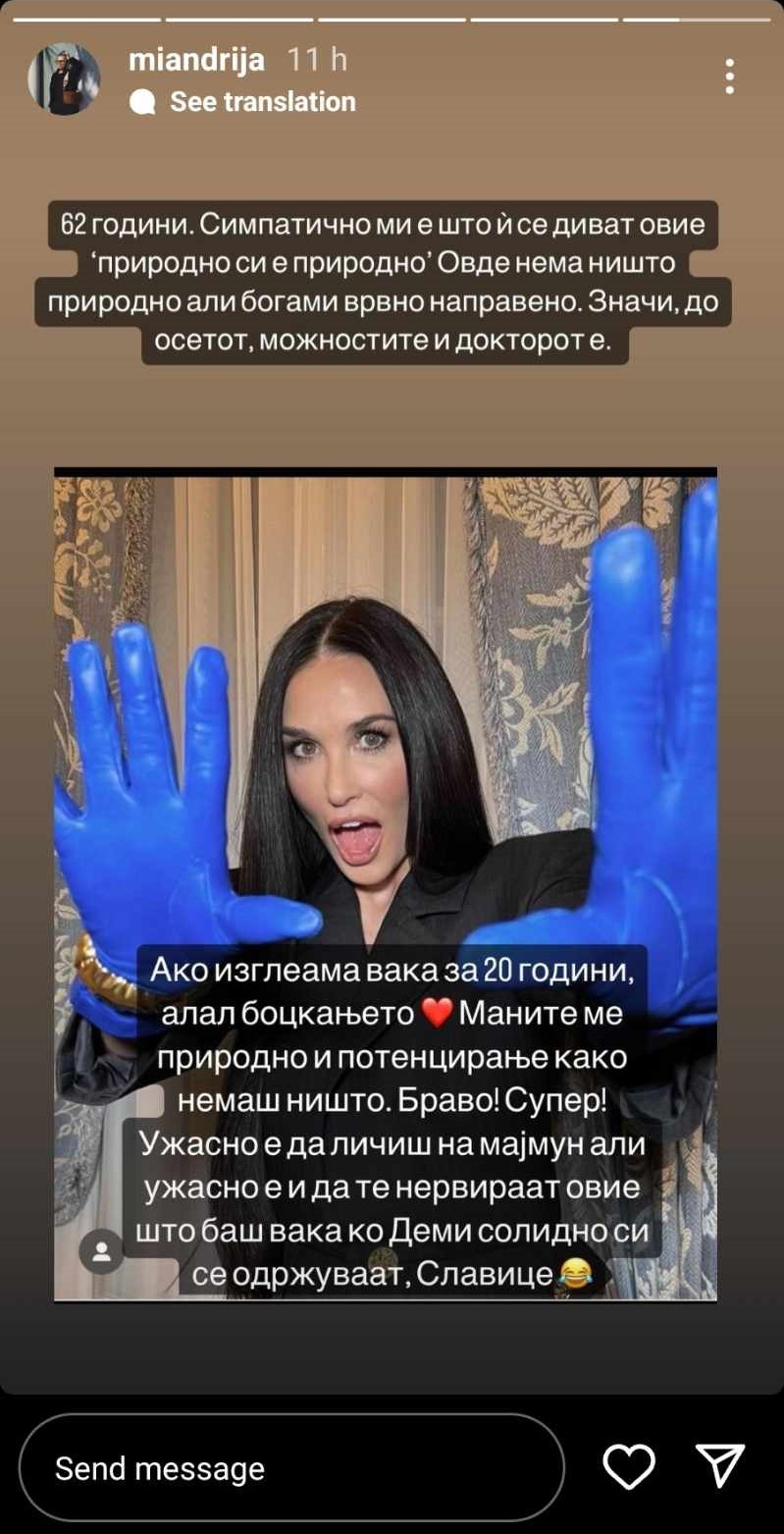Tap the miandrija username
This screenshot has height=1534, width=784.
click(x=196, y=60)
